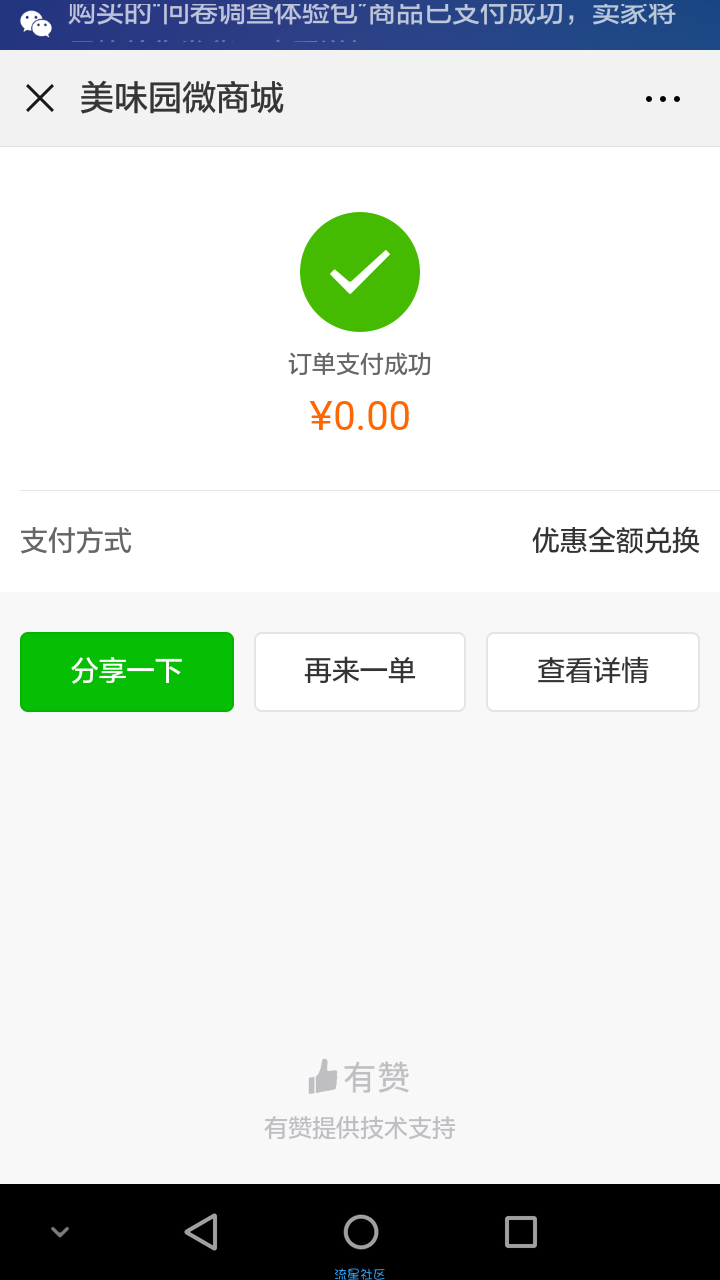Go back using system back button

point(201,1232)
